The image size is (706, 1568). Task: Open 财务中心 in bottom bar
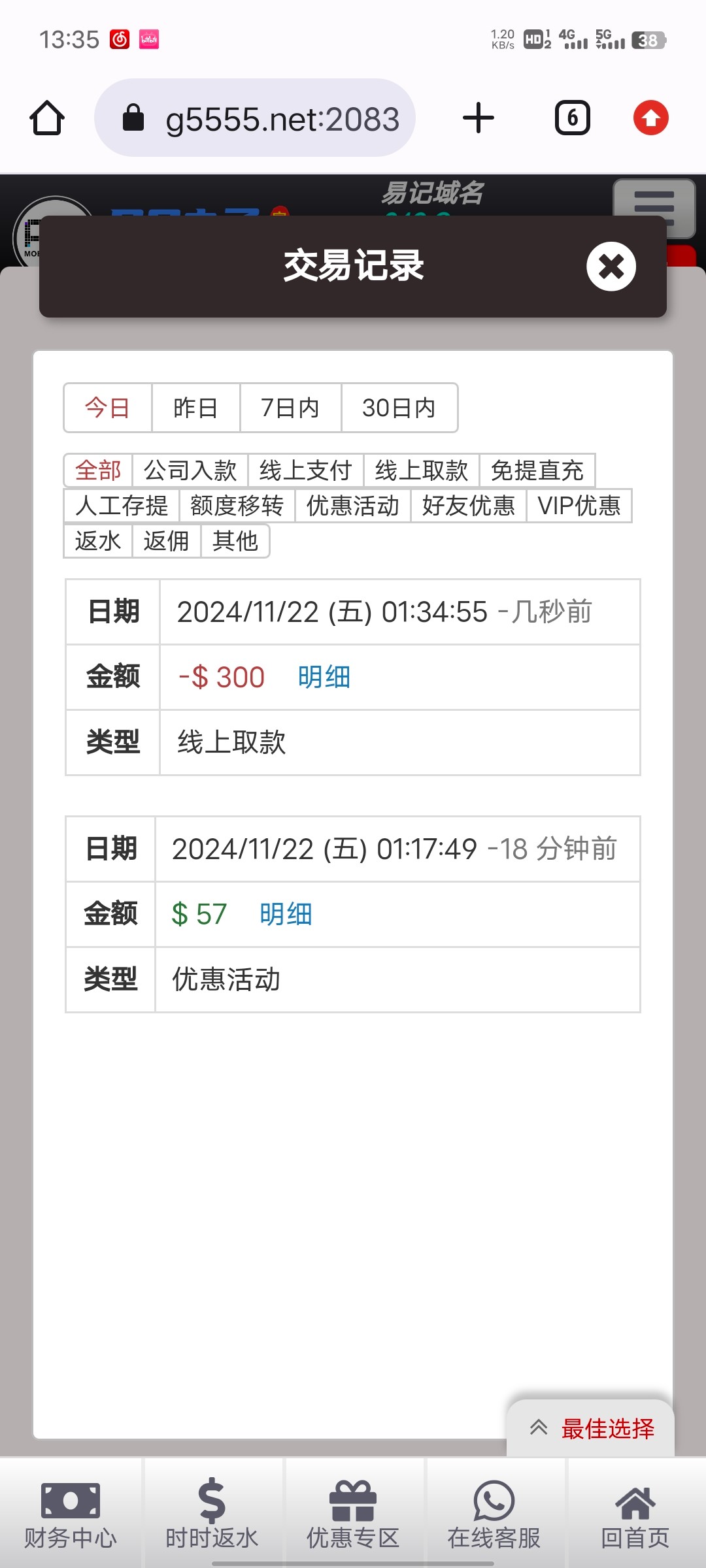[x=71, y=1514]
